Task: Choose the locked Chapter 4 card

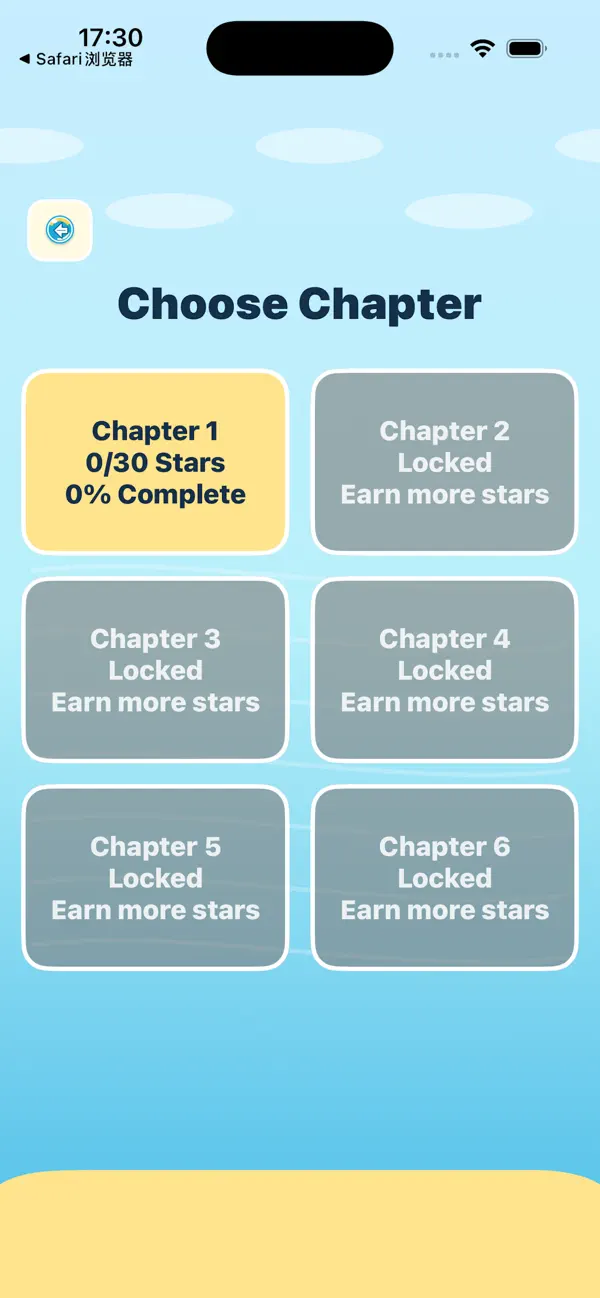Action: tap(445, 670)
